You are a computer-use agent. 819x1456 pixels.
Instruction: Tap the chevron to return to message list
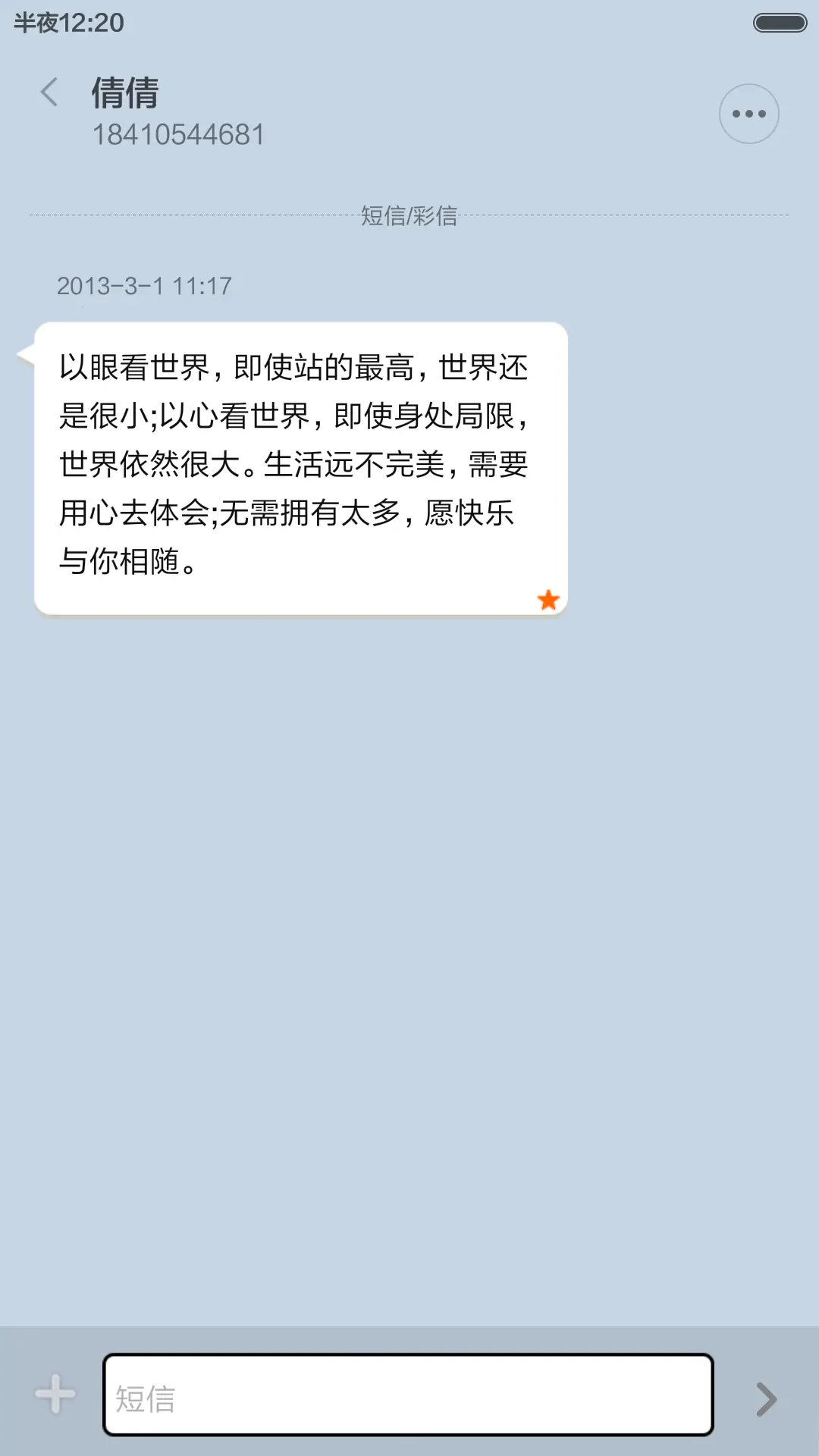pyautogui.click(x=49, y=92)
